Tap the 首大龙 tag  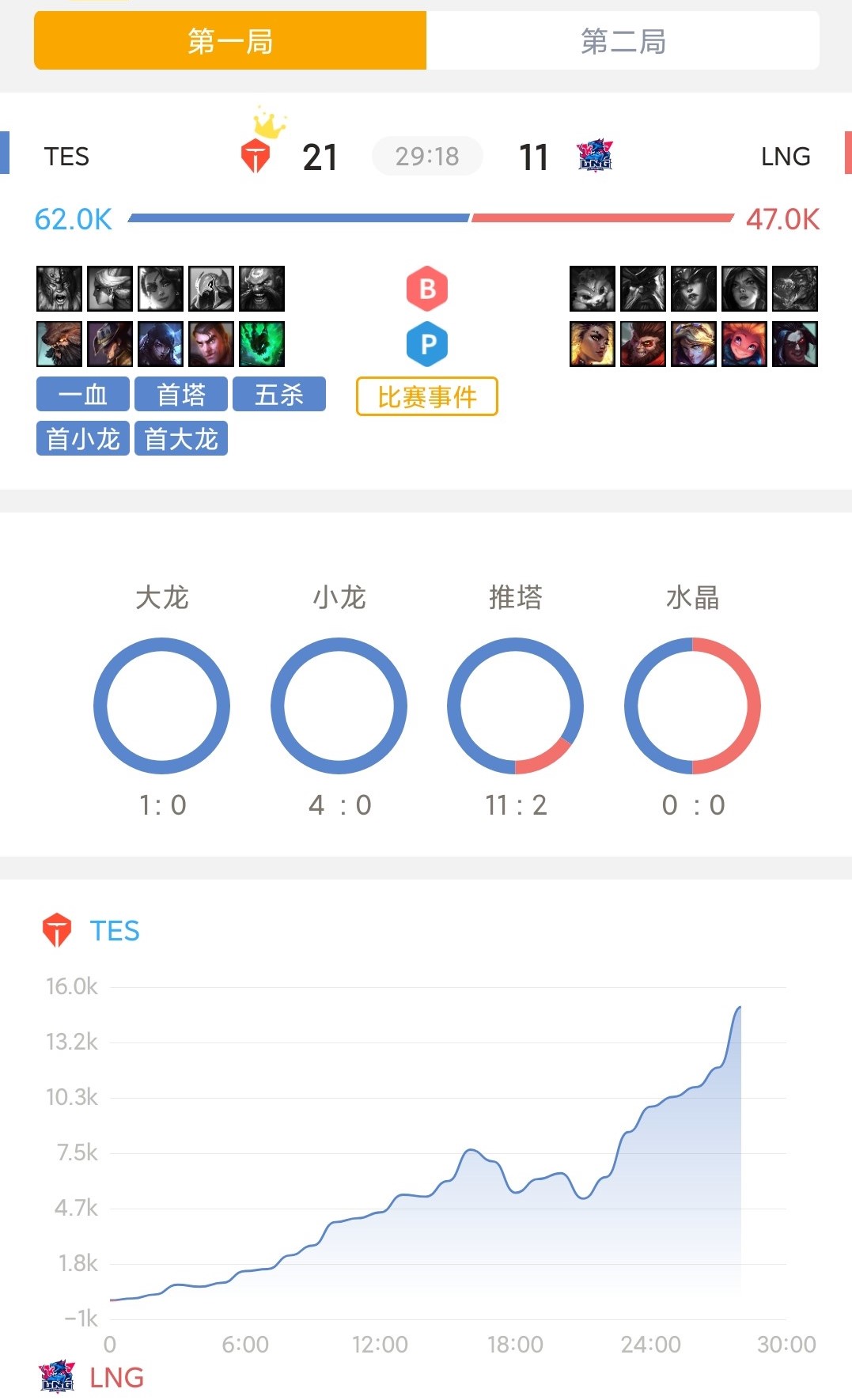(181, 438)
